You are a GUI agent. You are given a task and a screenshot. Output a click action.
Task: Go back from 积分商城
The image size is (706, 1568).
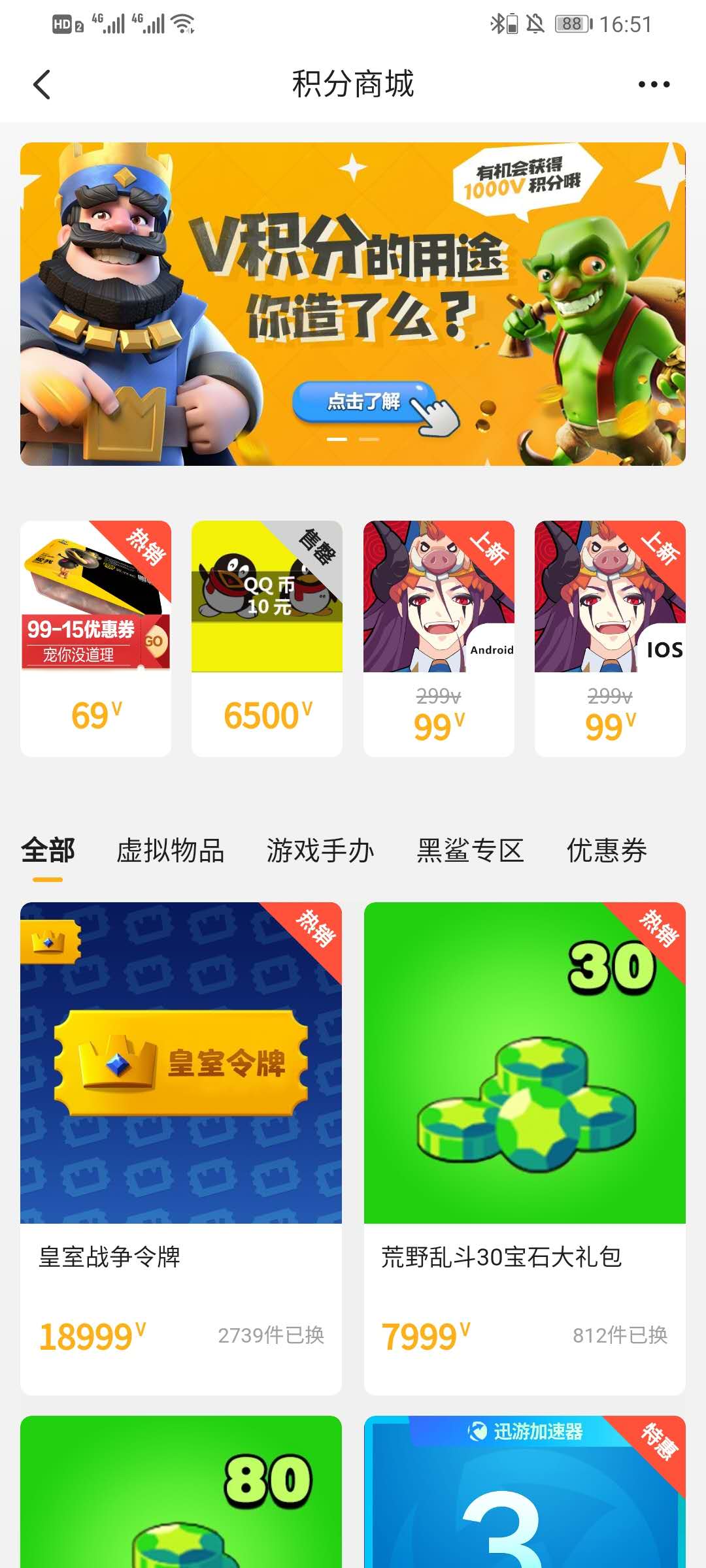(x=42, y=84)
